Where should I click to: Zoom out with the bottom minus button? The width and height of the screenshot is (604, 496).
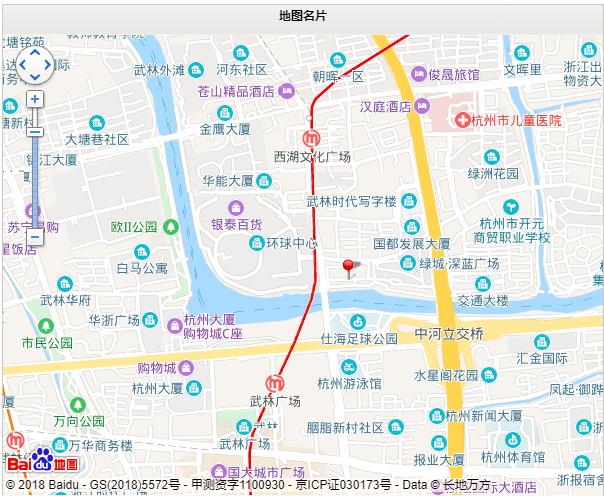[x=35, y=237]
